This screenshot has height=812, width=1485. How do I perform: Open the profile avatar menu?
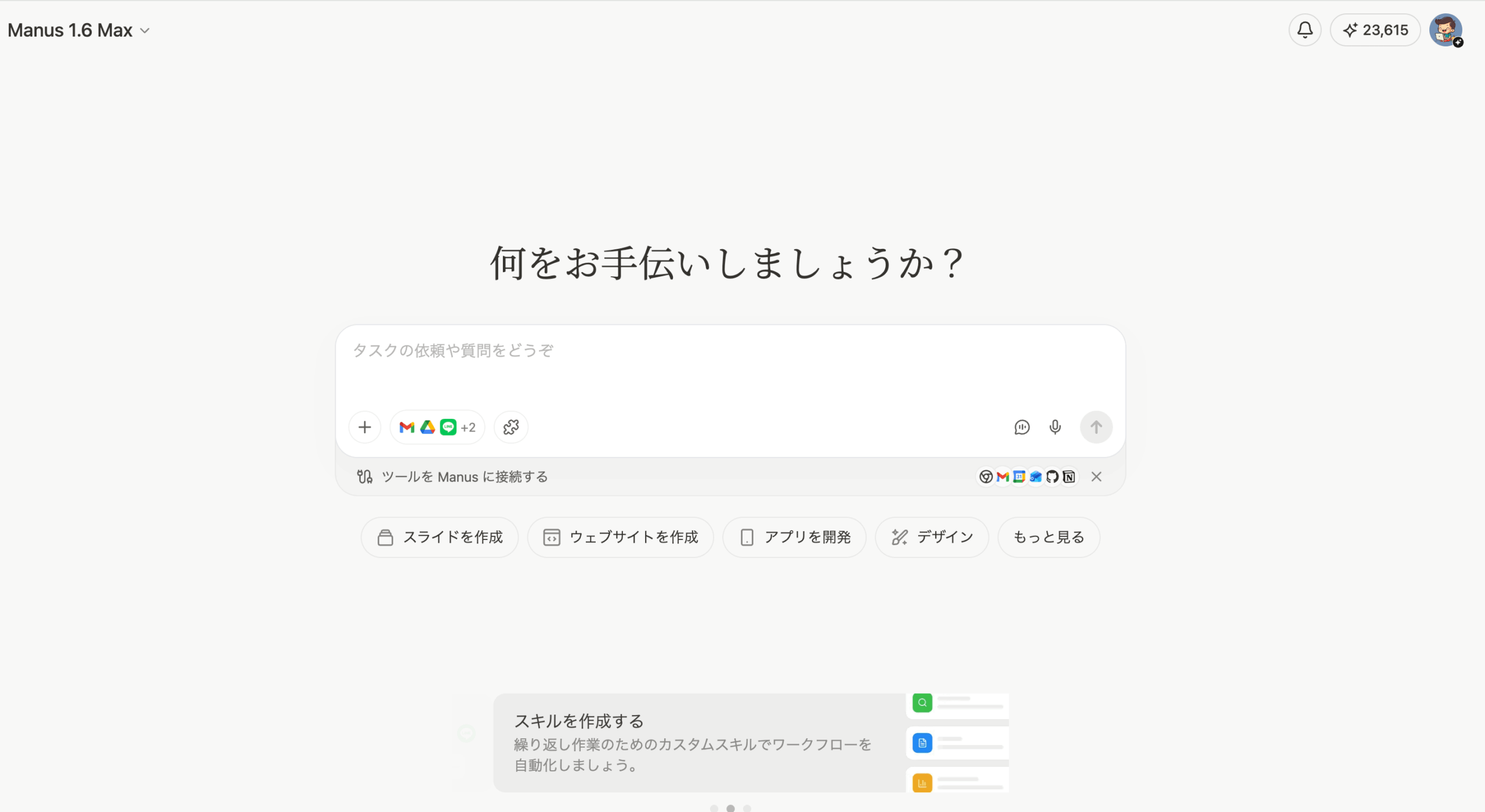[1445, 30]
